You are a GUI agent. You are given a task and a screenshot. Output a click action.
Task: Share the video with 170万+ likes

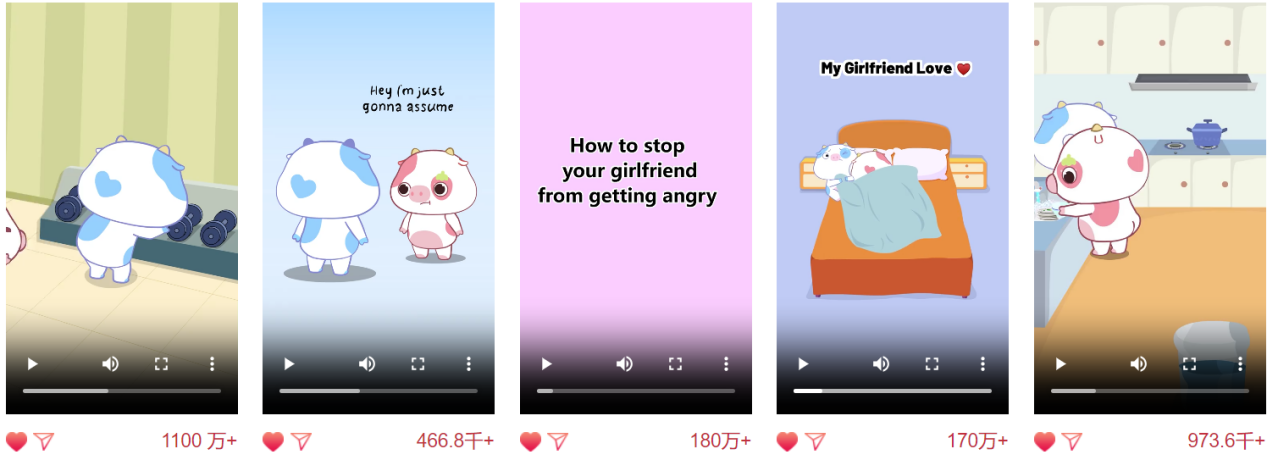815,441
